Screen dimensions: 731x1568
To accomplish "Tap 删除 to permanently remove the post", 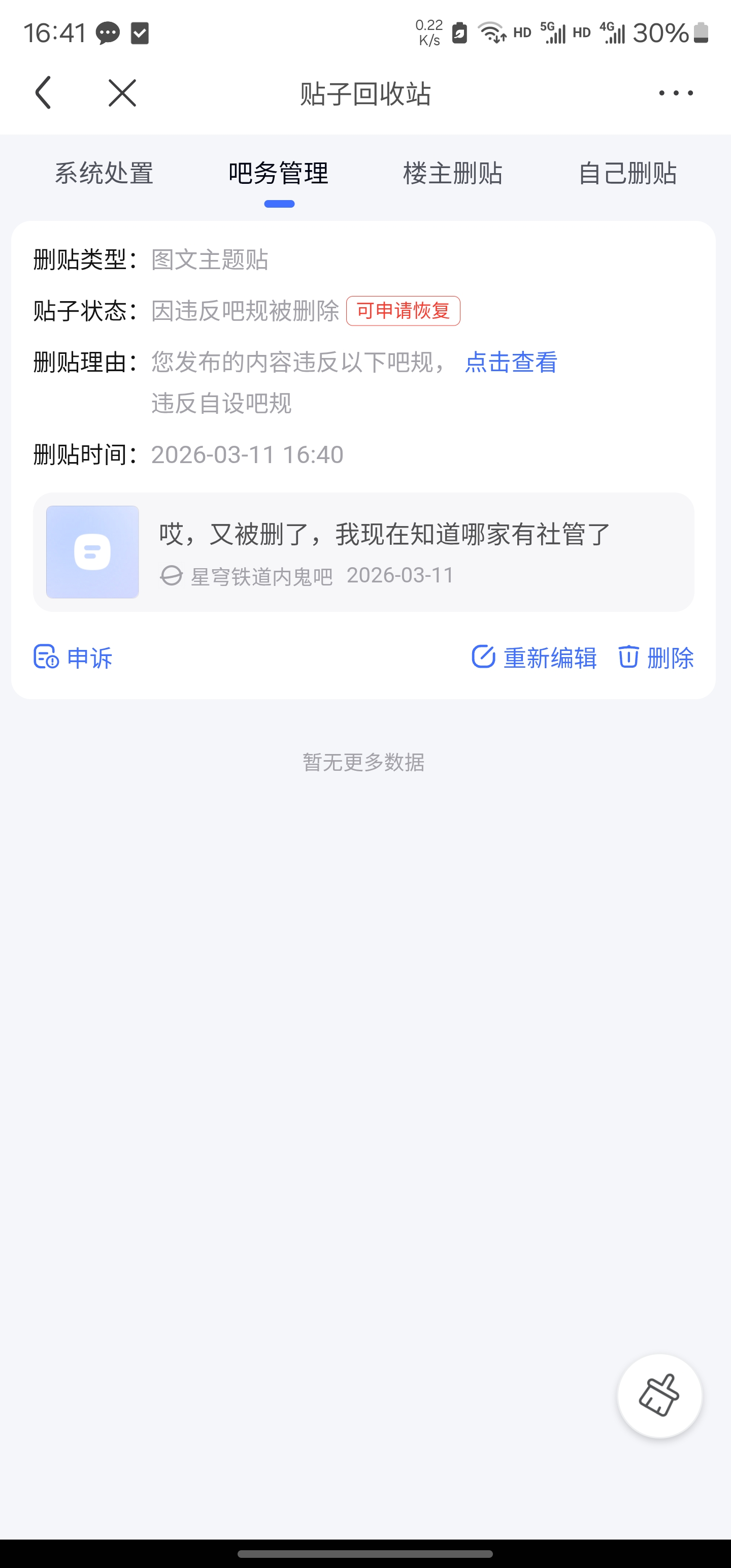I will [656, 658].
